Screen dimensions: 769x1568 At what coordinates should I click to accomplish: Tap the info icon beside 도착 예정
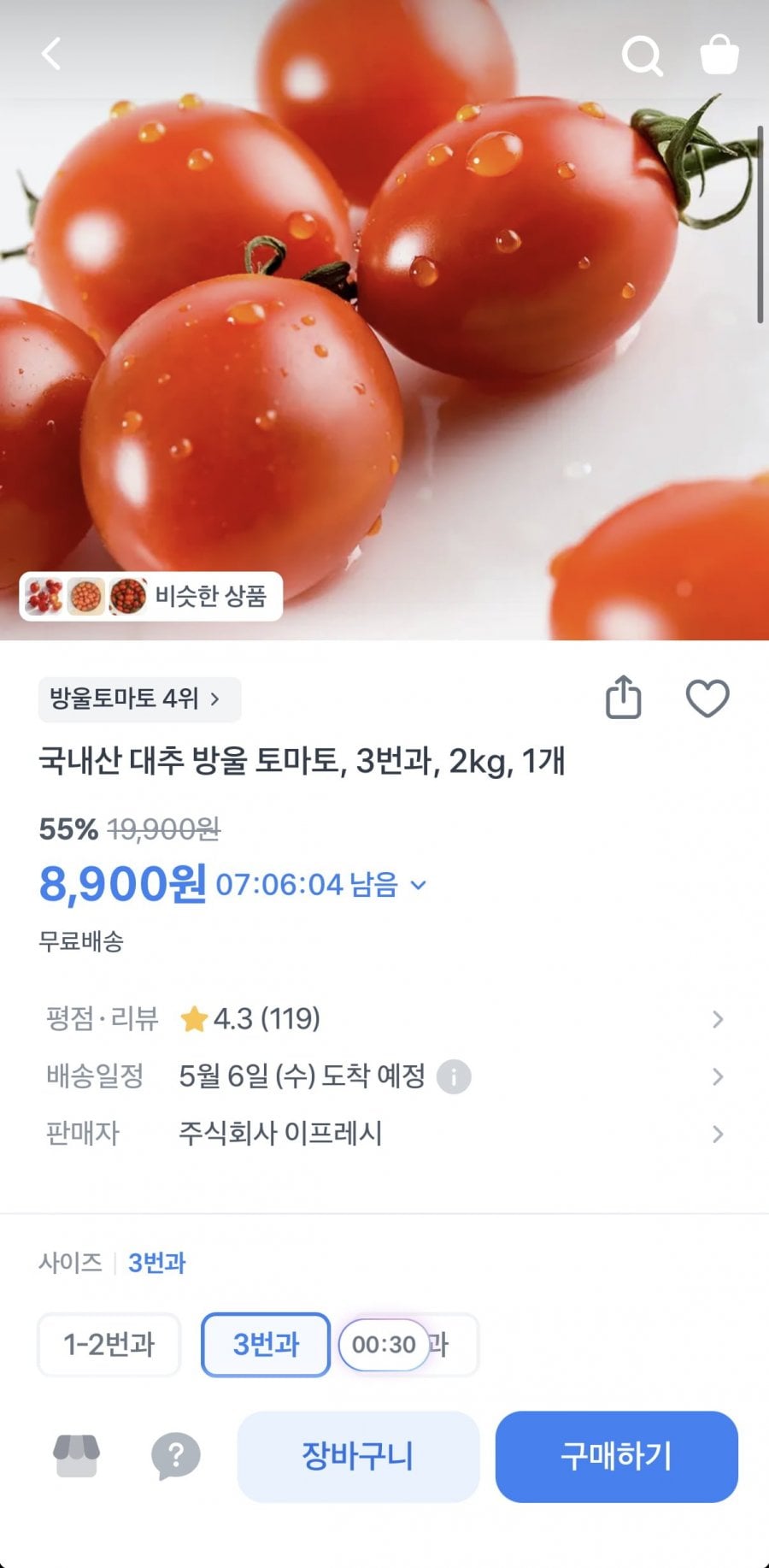coord(454,1077)
